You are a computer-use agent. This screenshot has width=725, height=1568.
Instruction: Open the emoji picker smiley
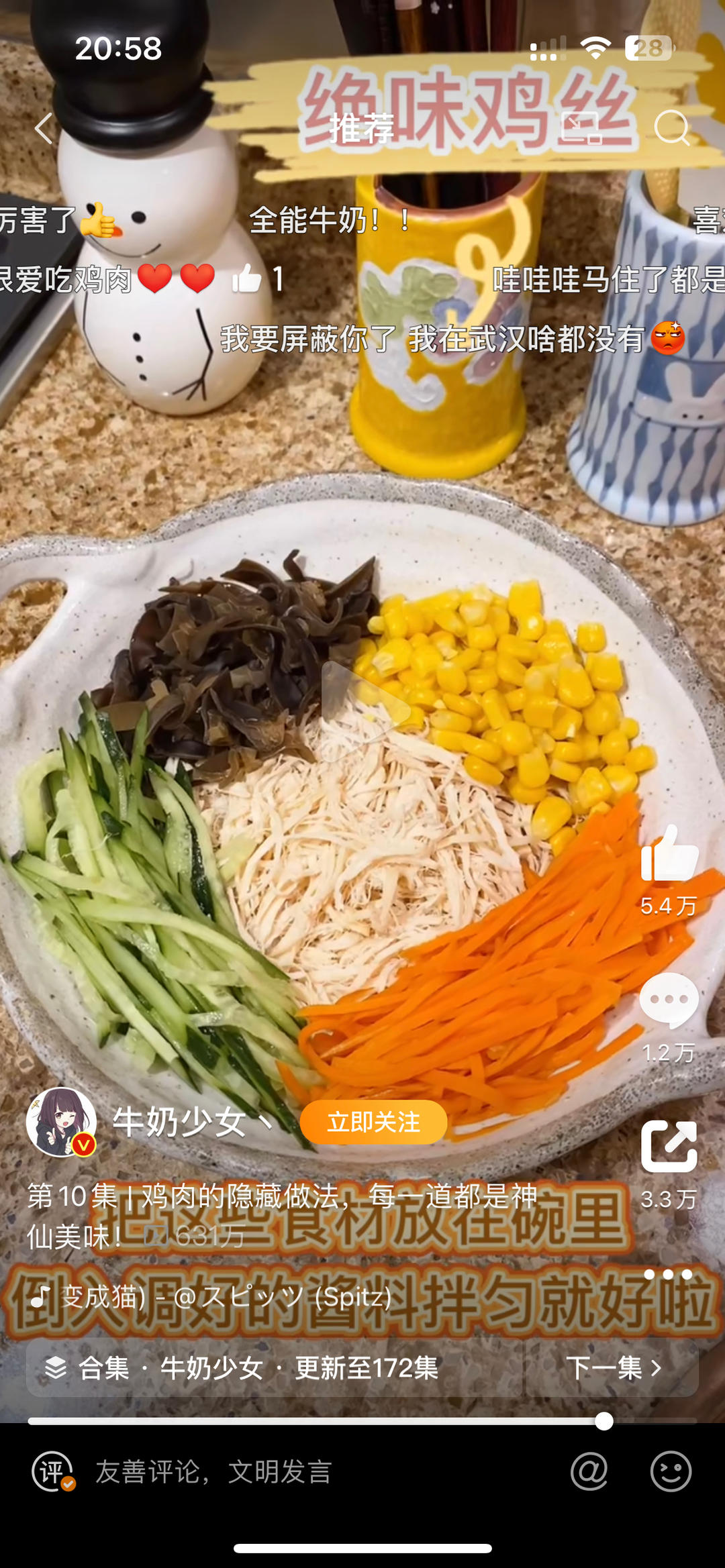pos(671,1471)
